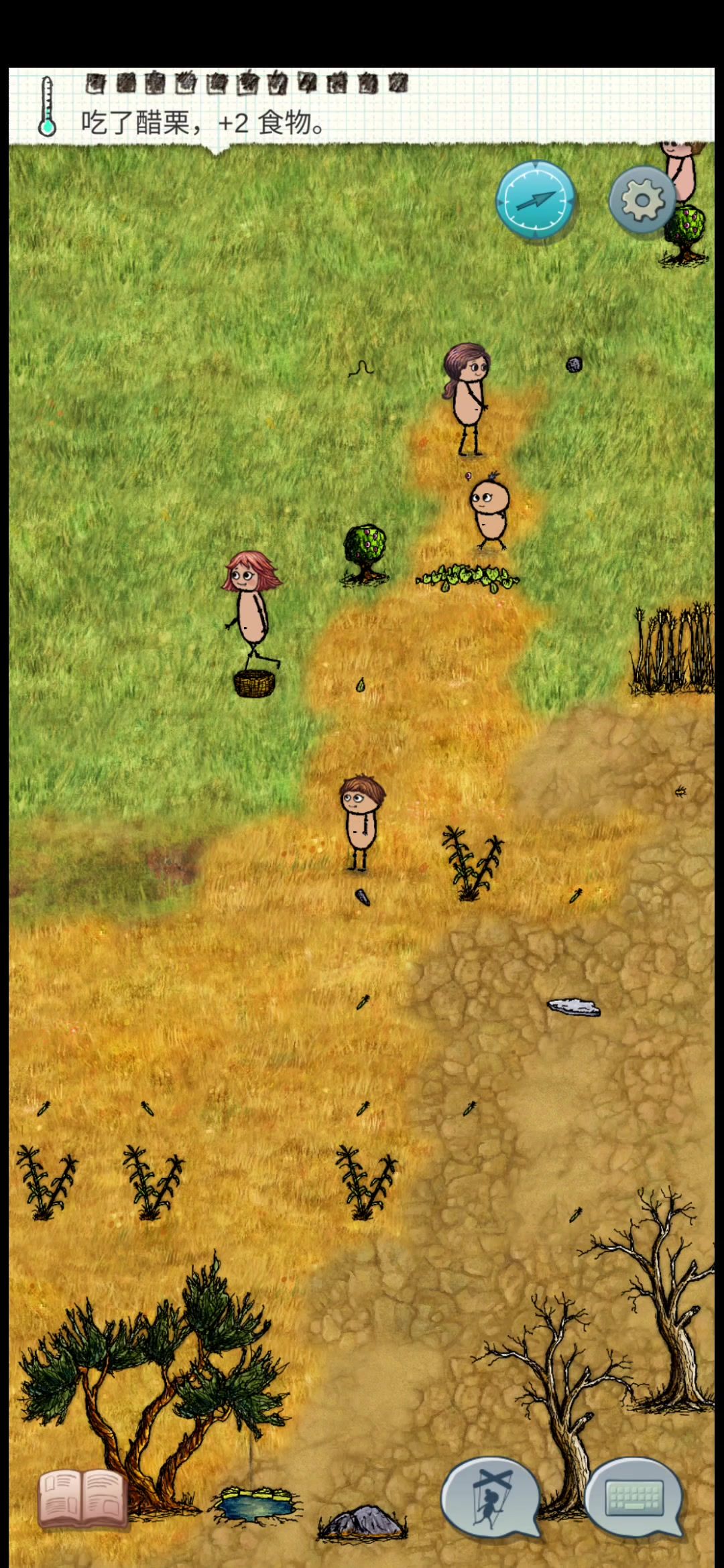Open the settings gear

(x=642, y=199)
